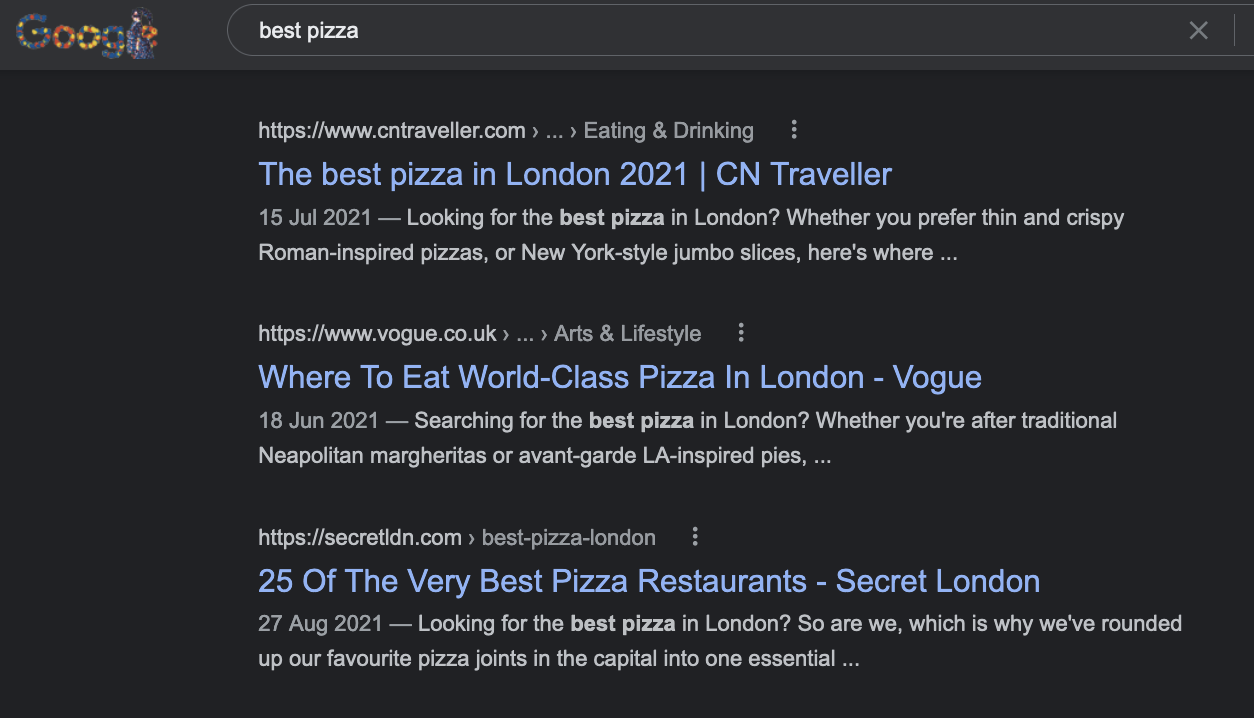This screenshot has width=1254, height=718.
Task: Open options for the vogue.co.uk result
Action: click(x=741, y=333)
